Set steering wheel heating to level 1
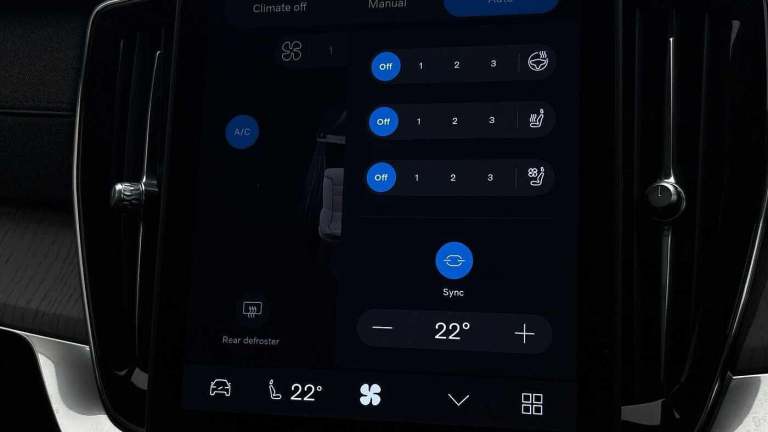The width and height of the screenshot is (768, 432). pyautogui.click(x=421, y=66)
